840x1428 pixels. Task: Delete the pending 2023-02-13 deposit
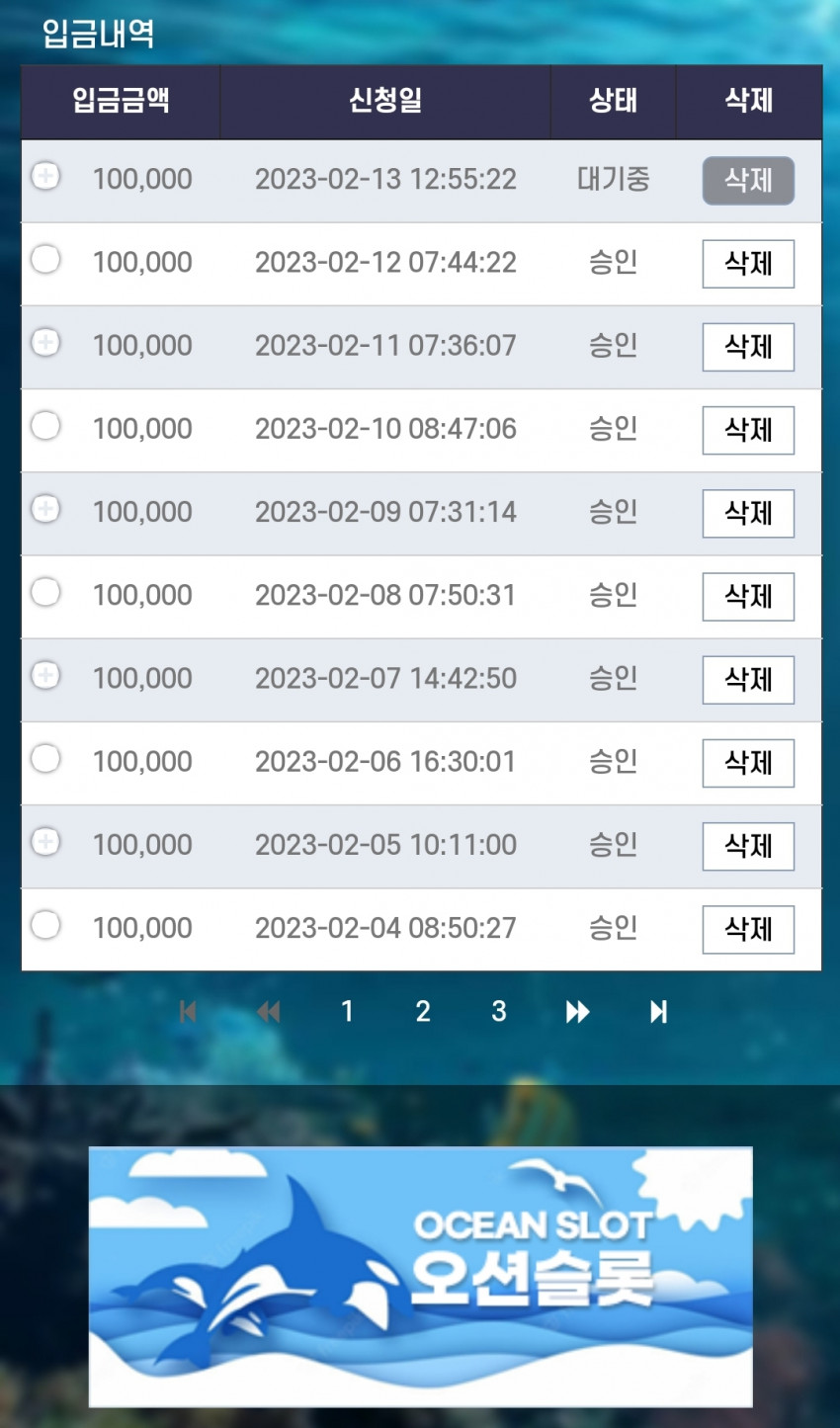pyautogui.click(x=748, y=181)
